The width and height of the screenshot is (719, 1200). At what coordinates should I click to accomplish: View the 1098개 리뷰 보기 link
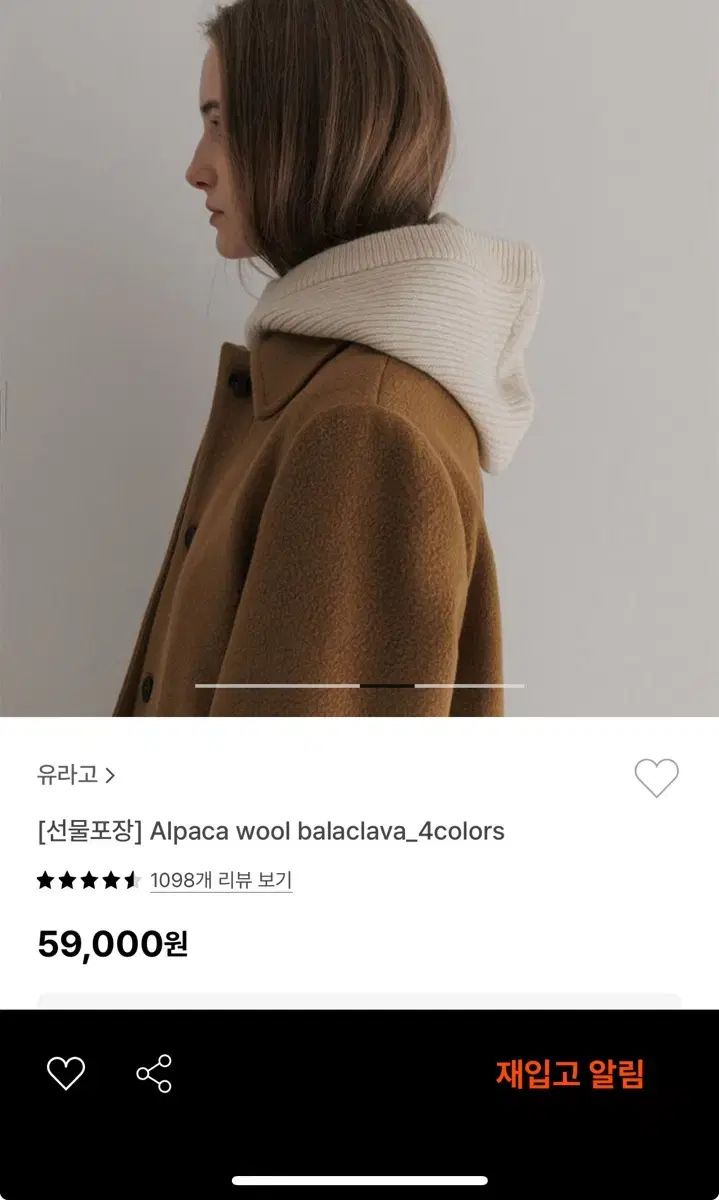(x=221, y=880)
